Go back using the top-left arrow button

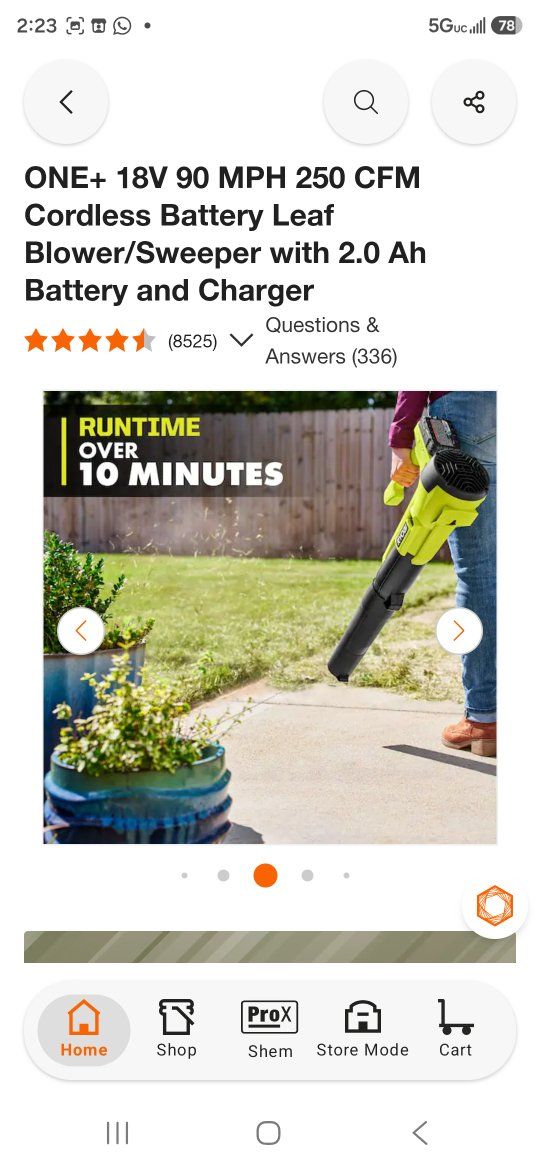click(66, 102)
